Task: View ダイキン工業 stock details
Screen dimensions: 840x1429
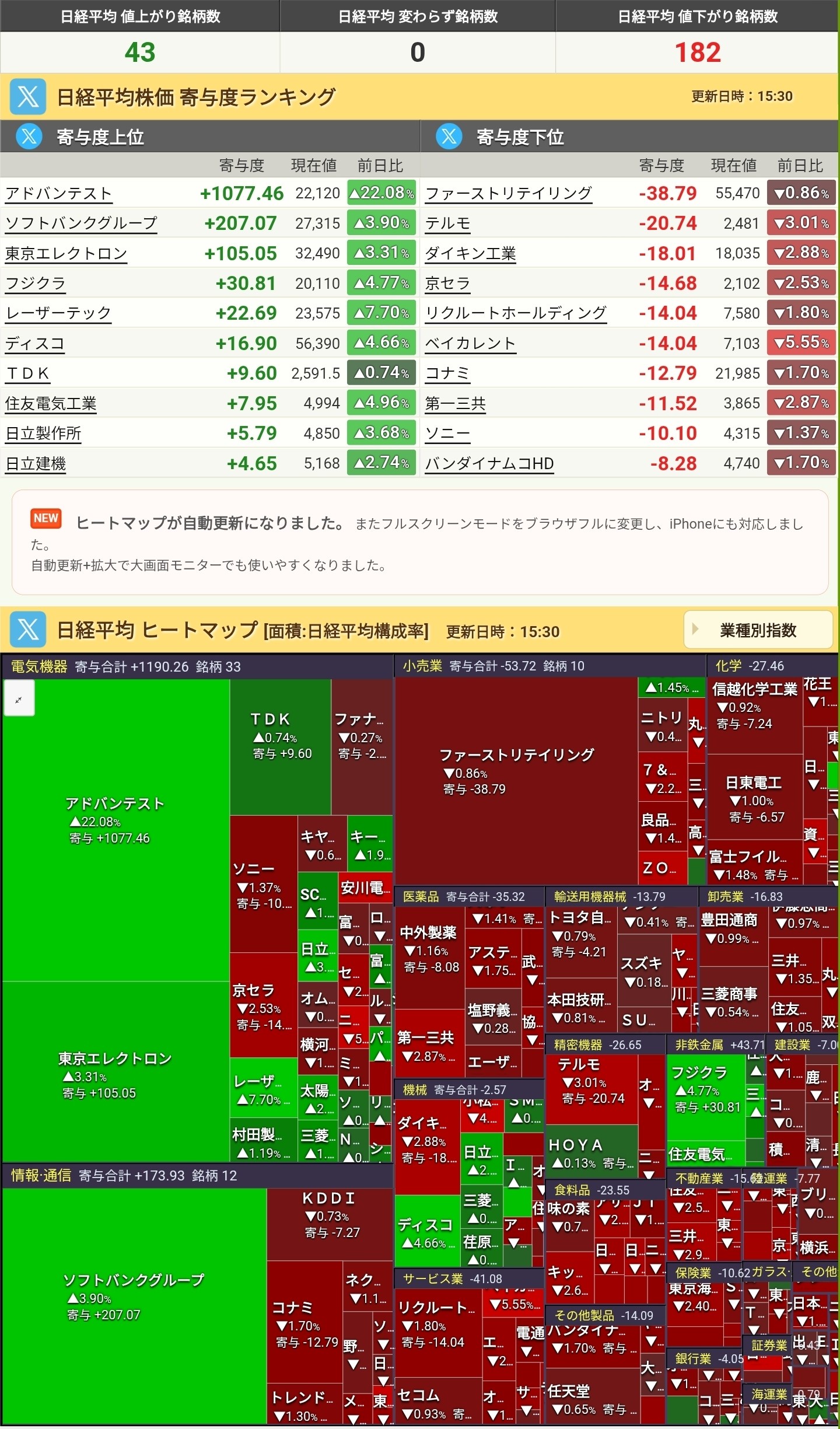Action: [x=470, y=254]
